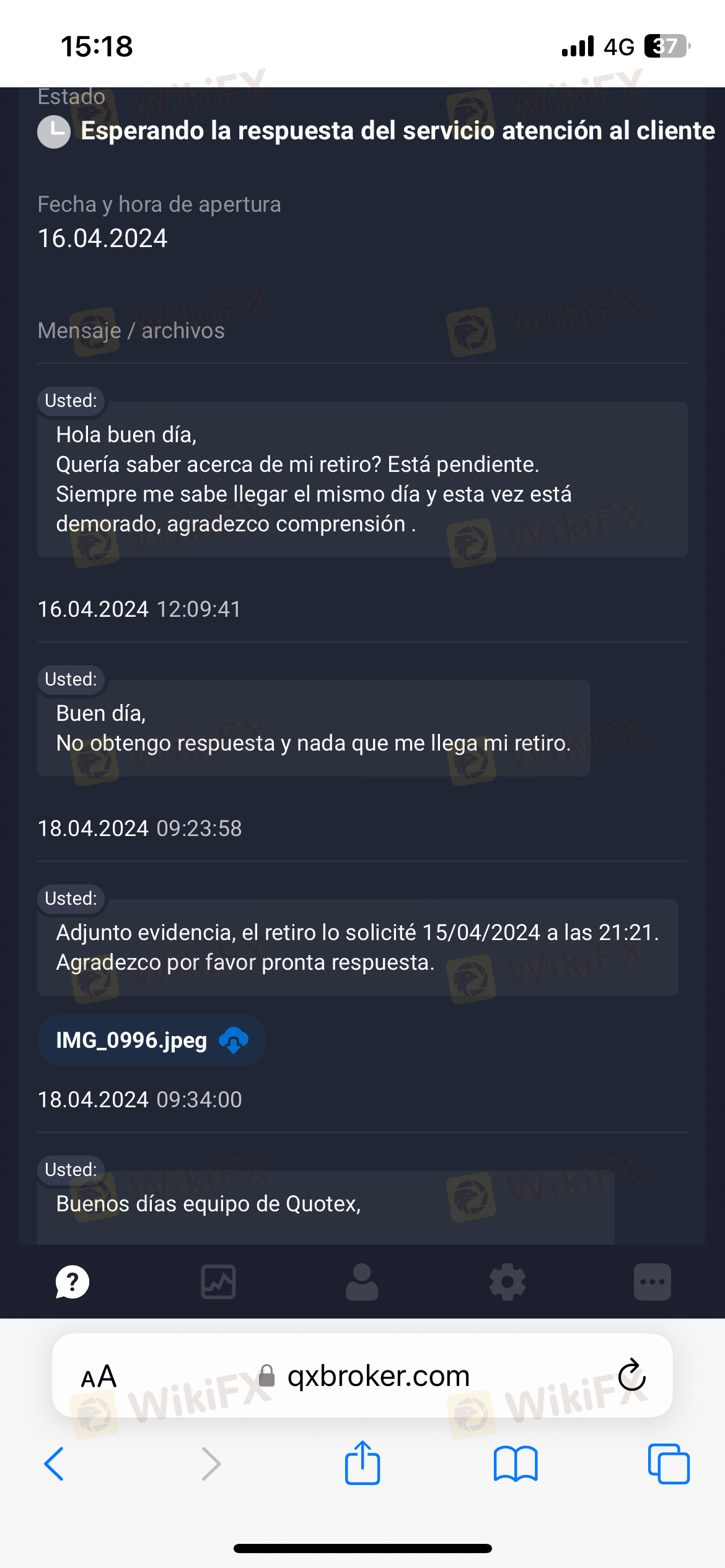Share this page
Screen dimensions: 725x1568
[x=362, y=1463]
